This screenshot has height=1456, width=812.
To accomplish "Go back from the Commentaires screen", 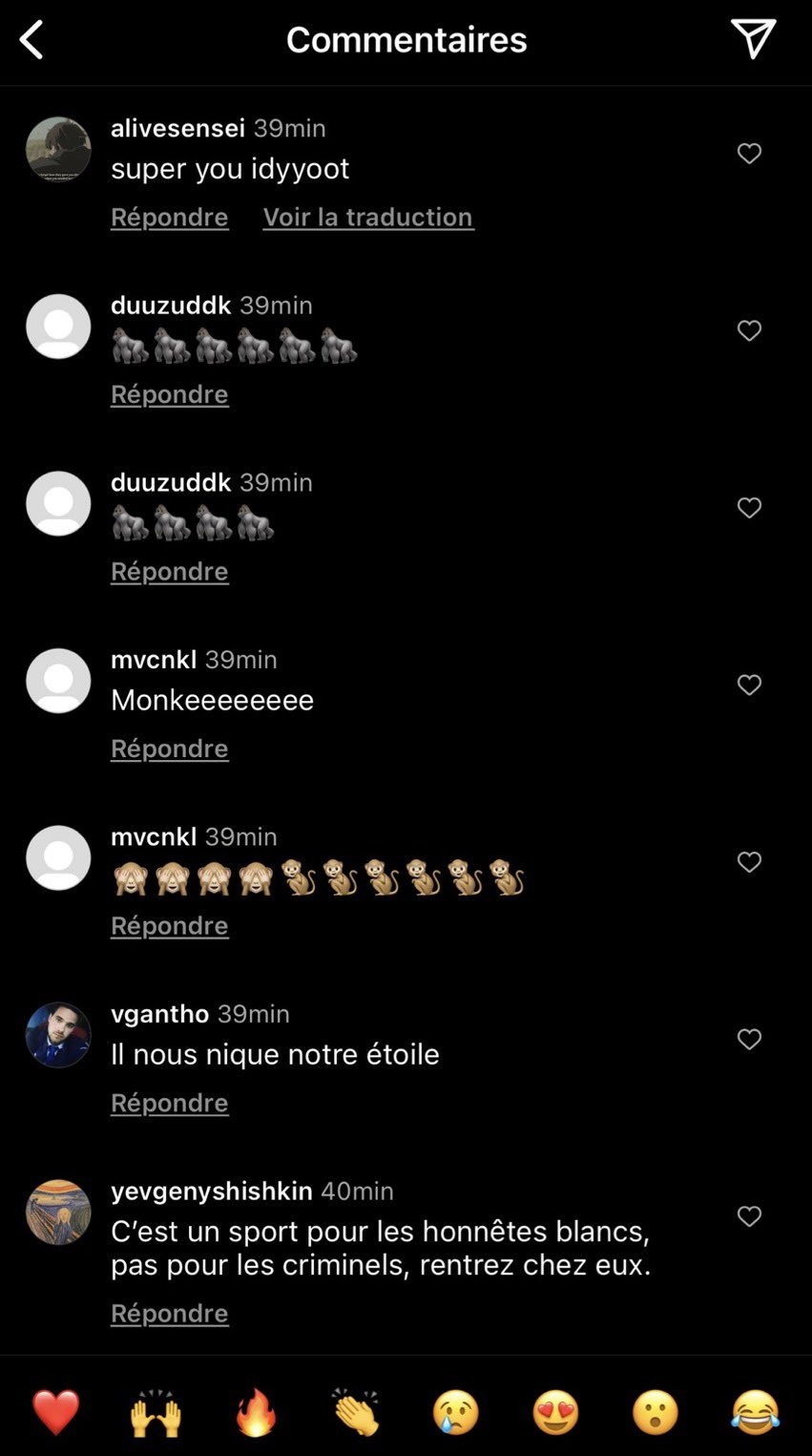I will pyautogui.click(x=31, y=40).
